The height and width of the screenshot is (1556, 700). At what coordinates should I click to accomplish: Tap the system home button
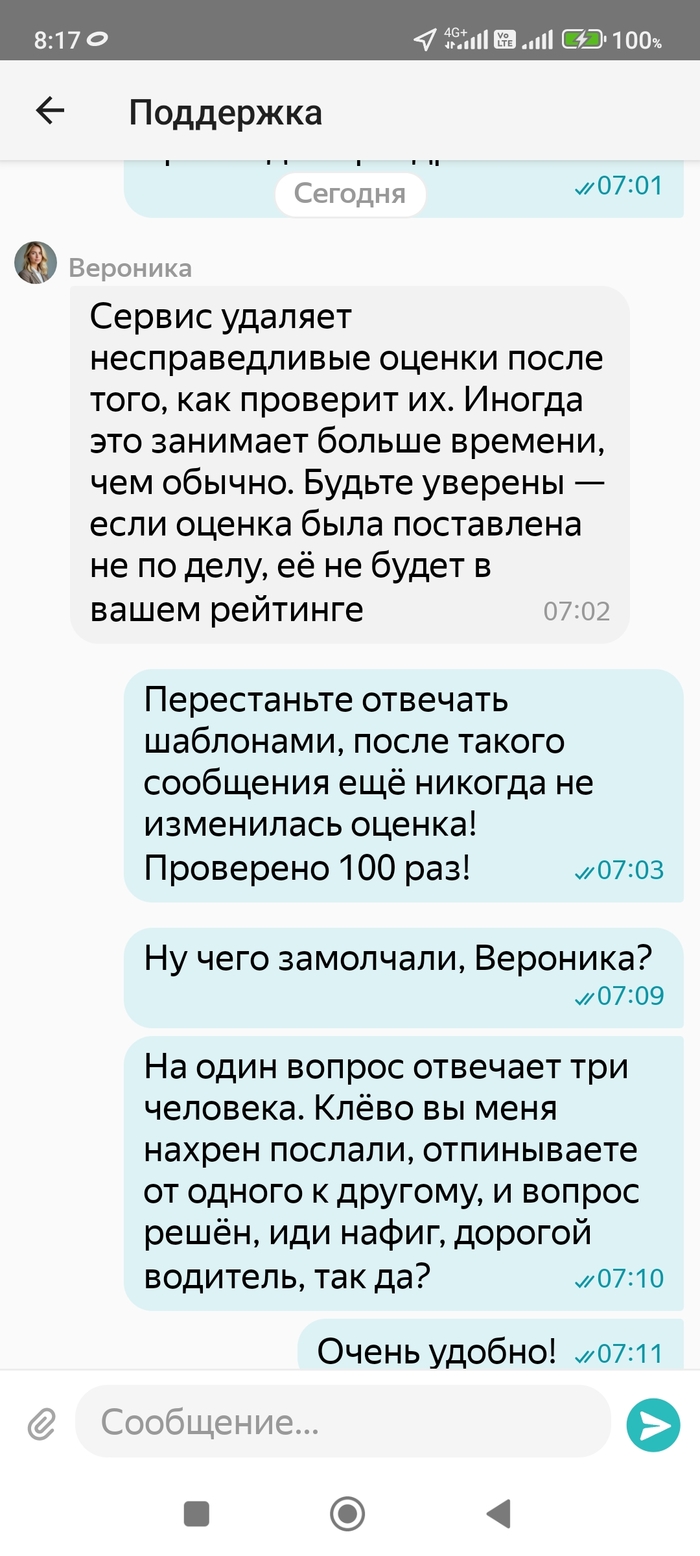pyautogui.click(x=347, y=1513)
